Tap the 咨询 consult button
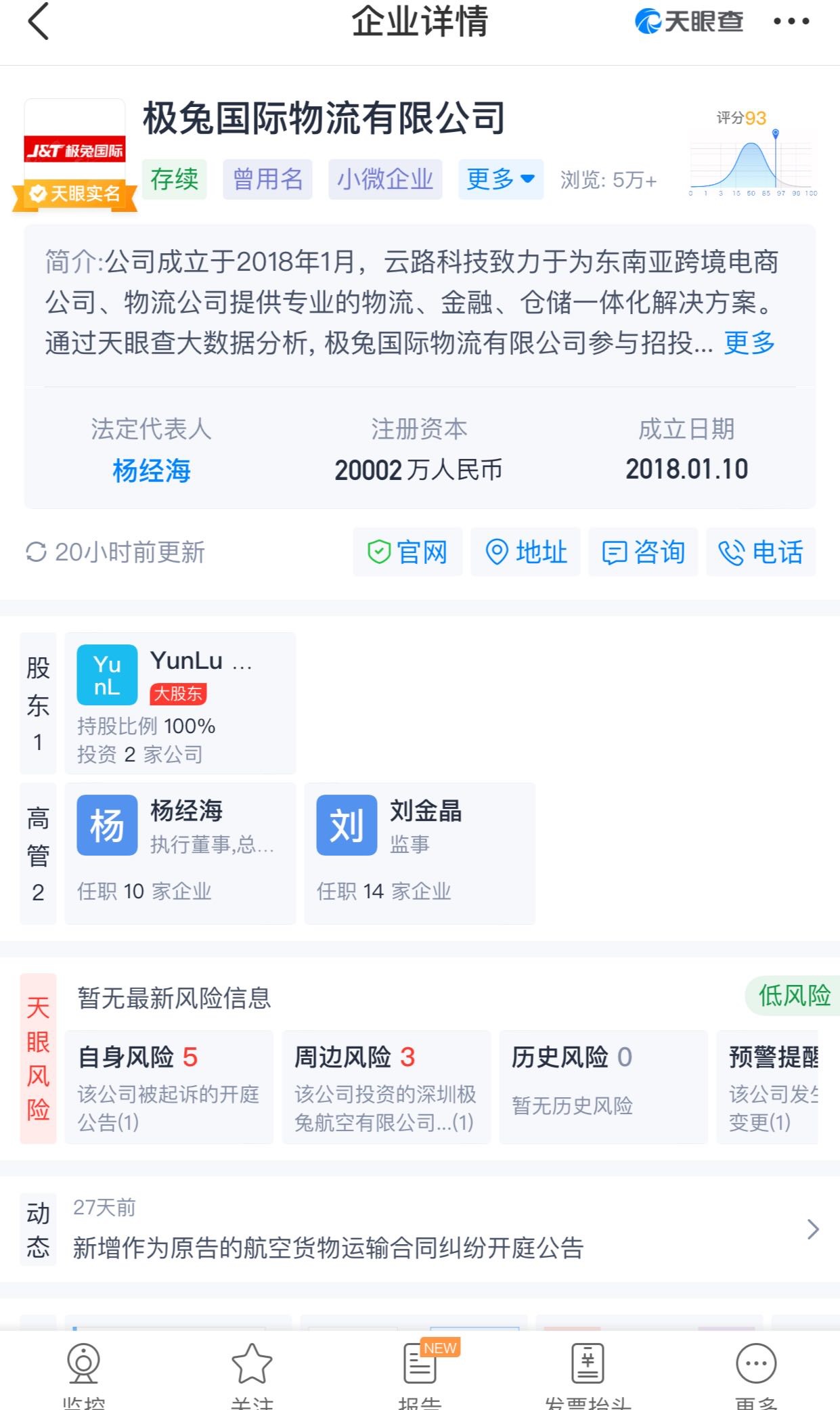The image size is (840, 1410). pos(643,552)
